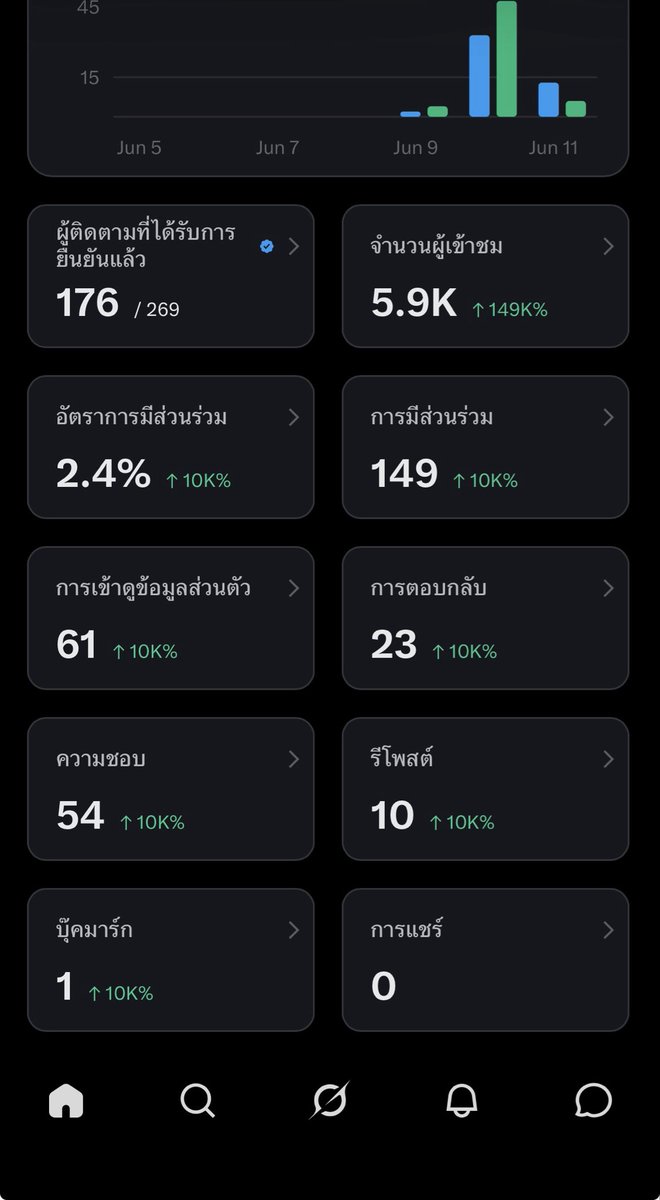View the อัตราการมีส่วนร่วม 2.4% details

(x=171, y=447)
